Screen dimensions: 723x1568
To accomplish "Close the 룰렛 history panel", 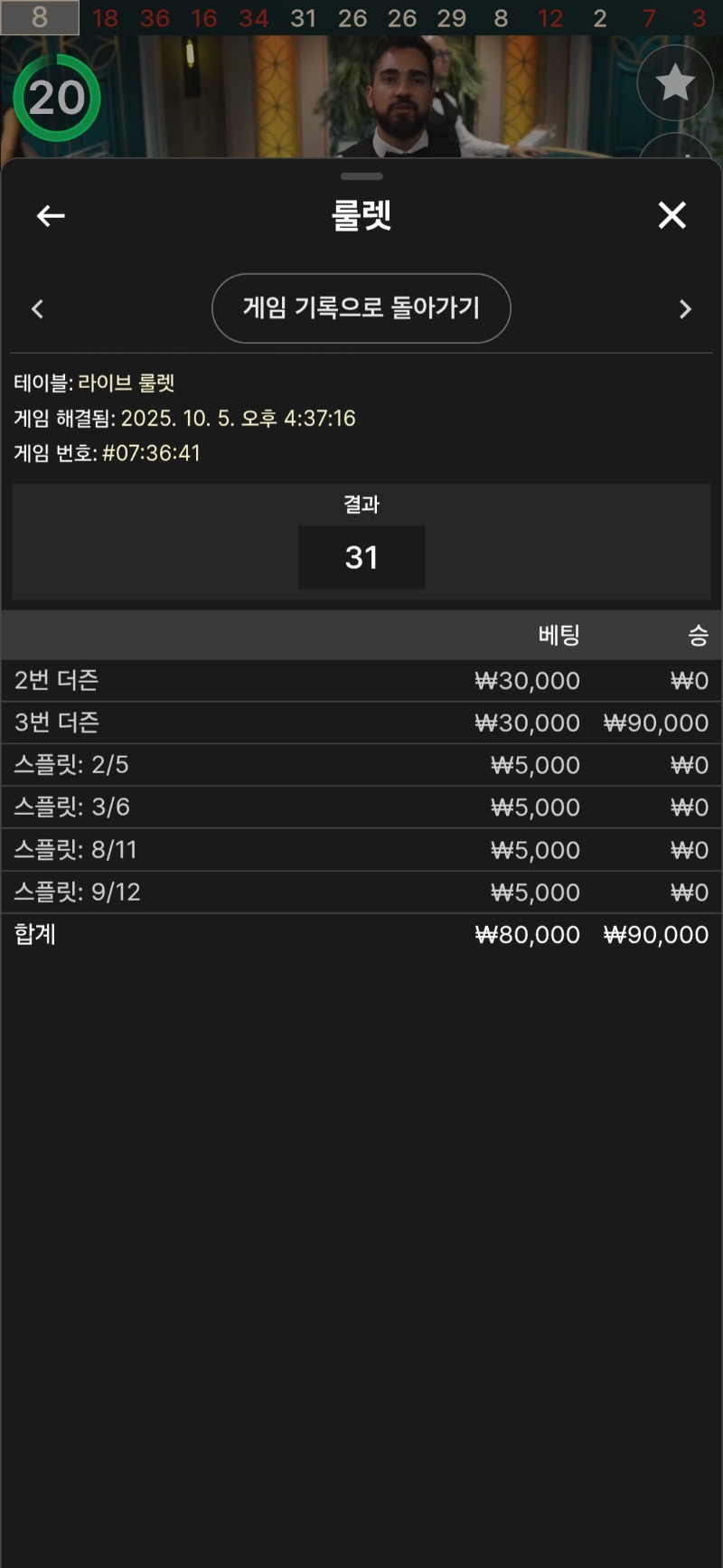I will pyautogui.click(x=671, y=215).
